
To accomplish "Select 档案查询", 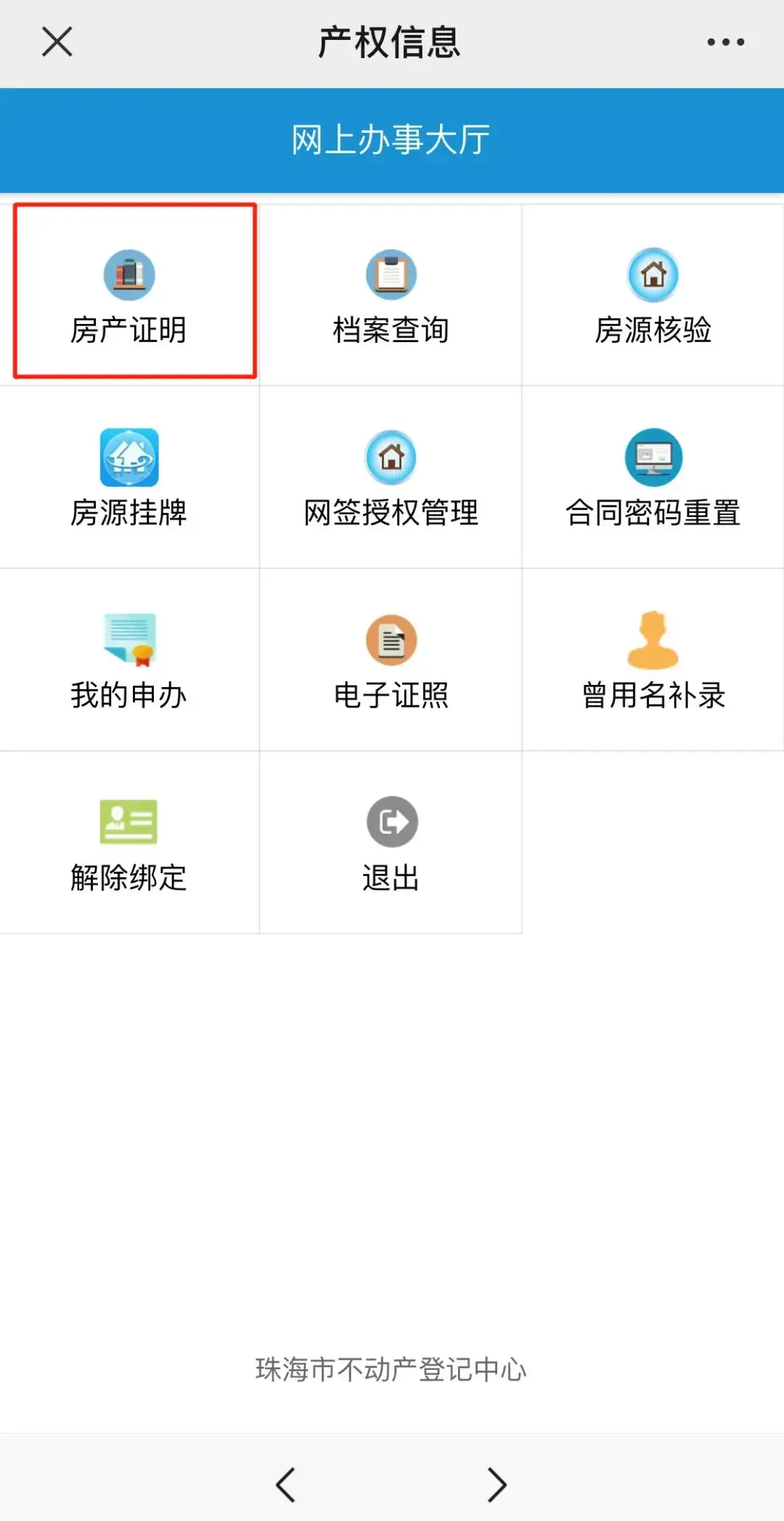I will coord(391,294).
